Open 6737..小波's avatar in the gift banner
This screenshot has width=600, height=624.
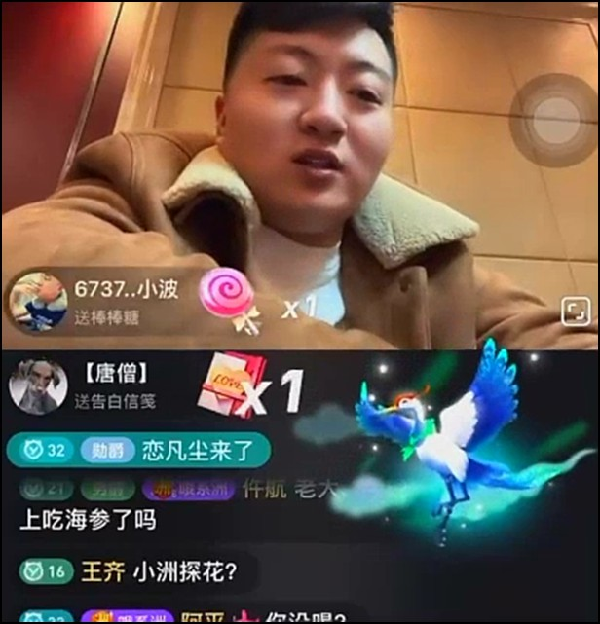coord(39,301)
